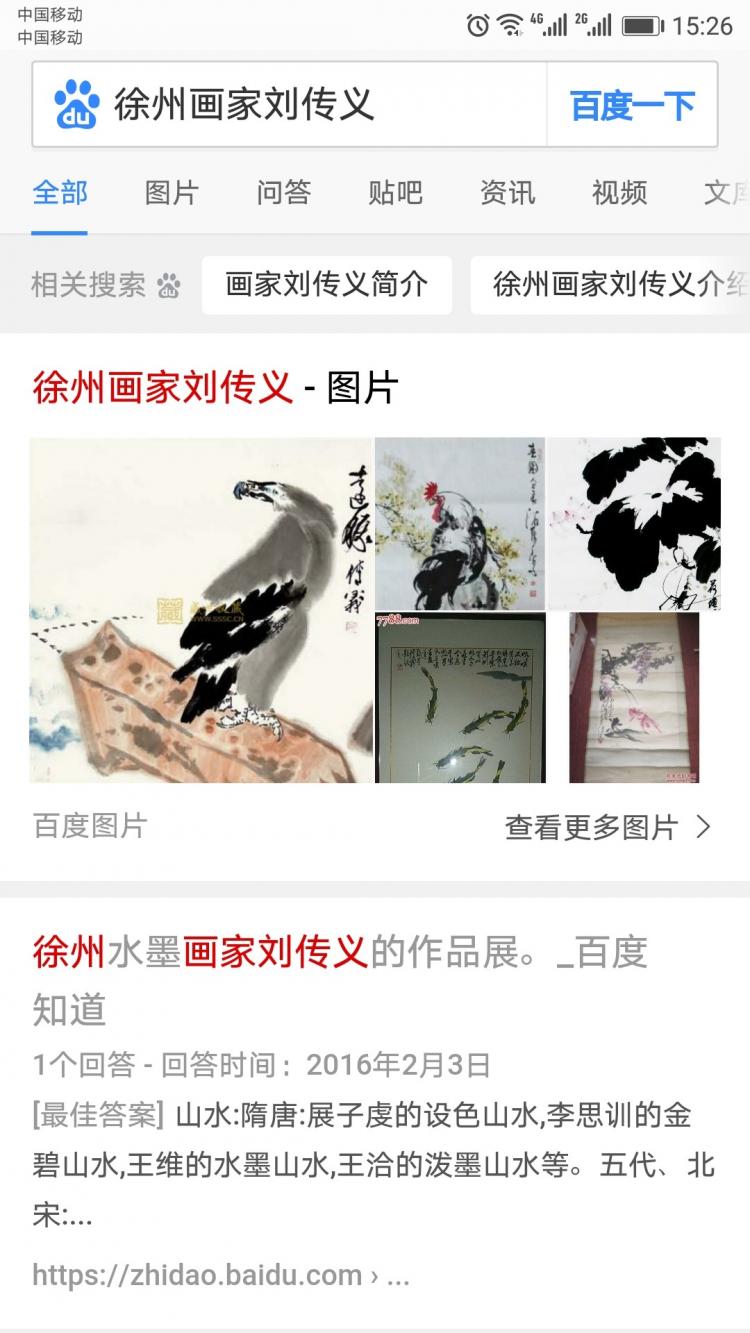Open the eagle painting thumbnail

[x=200, y=610]
